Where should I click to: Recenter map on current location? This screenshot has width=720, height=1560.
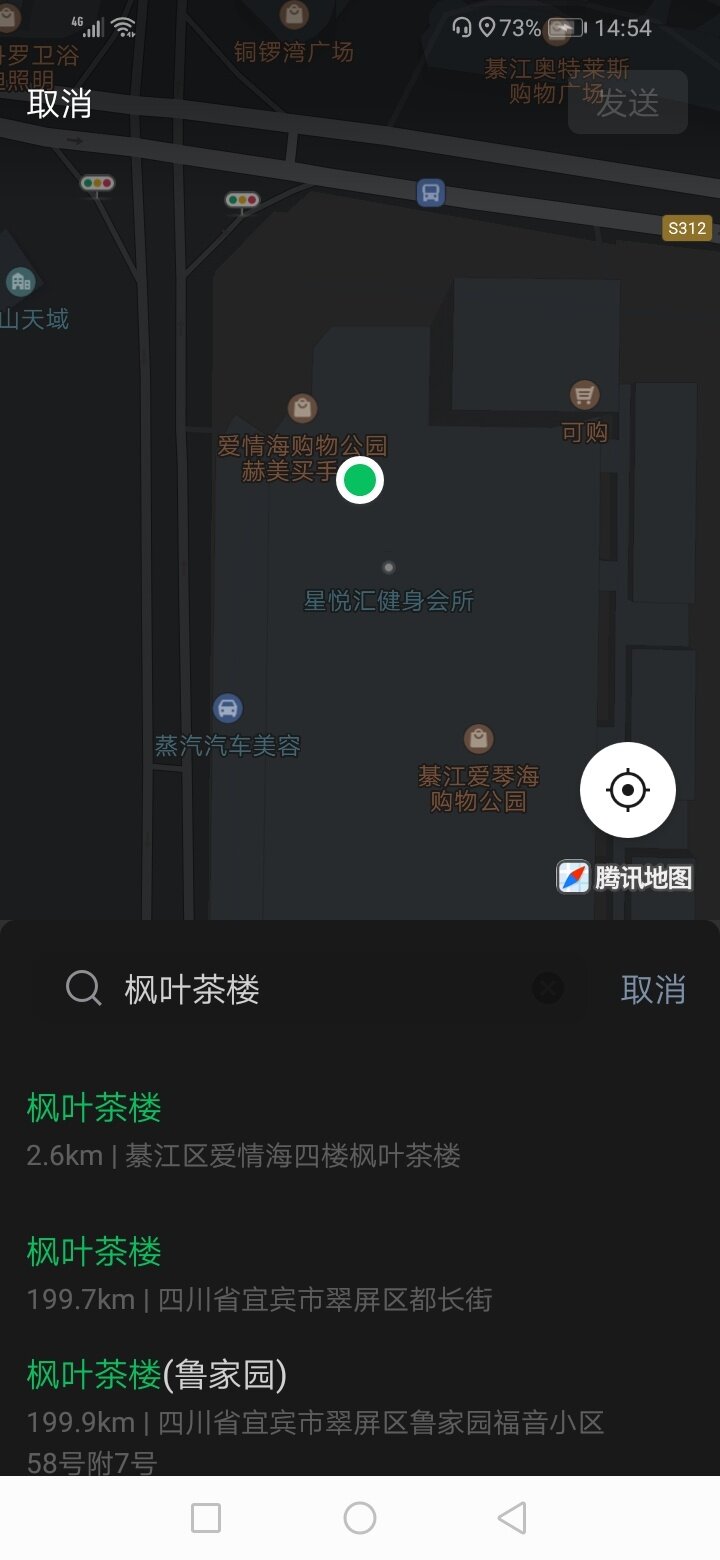pos(628,790)
